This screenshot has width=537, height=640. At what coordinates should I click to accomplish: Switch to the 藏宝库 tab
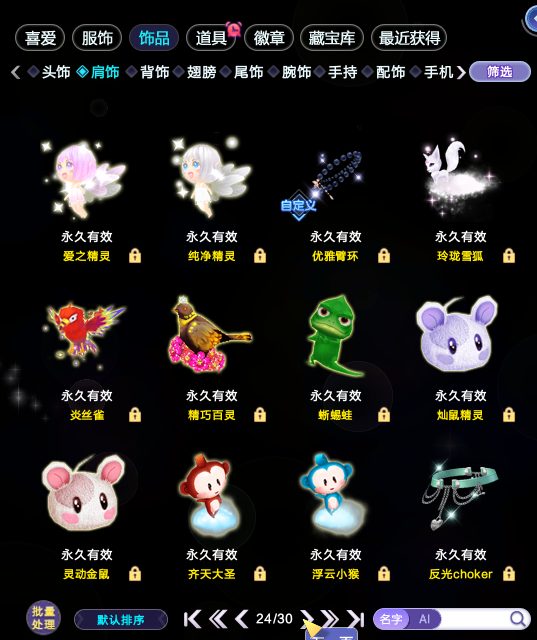pyautogui.click(x=331, y=38)
